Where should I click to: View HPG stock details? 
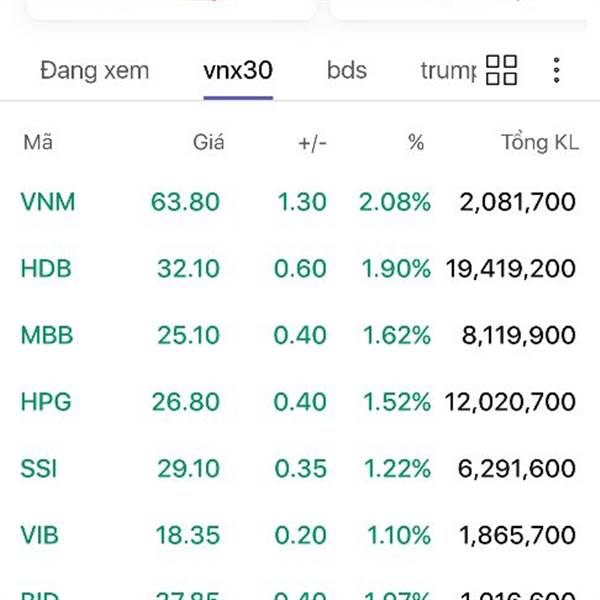(x=46, y=402)
